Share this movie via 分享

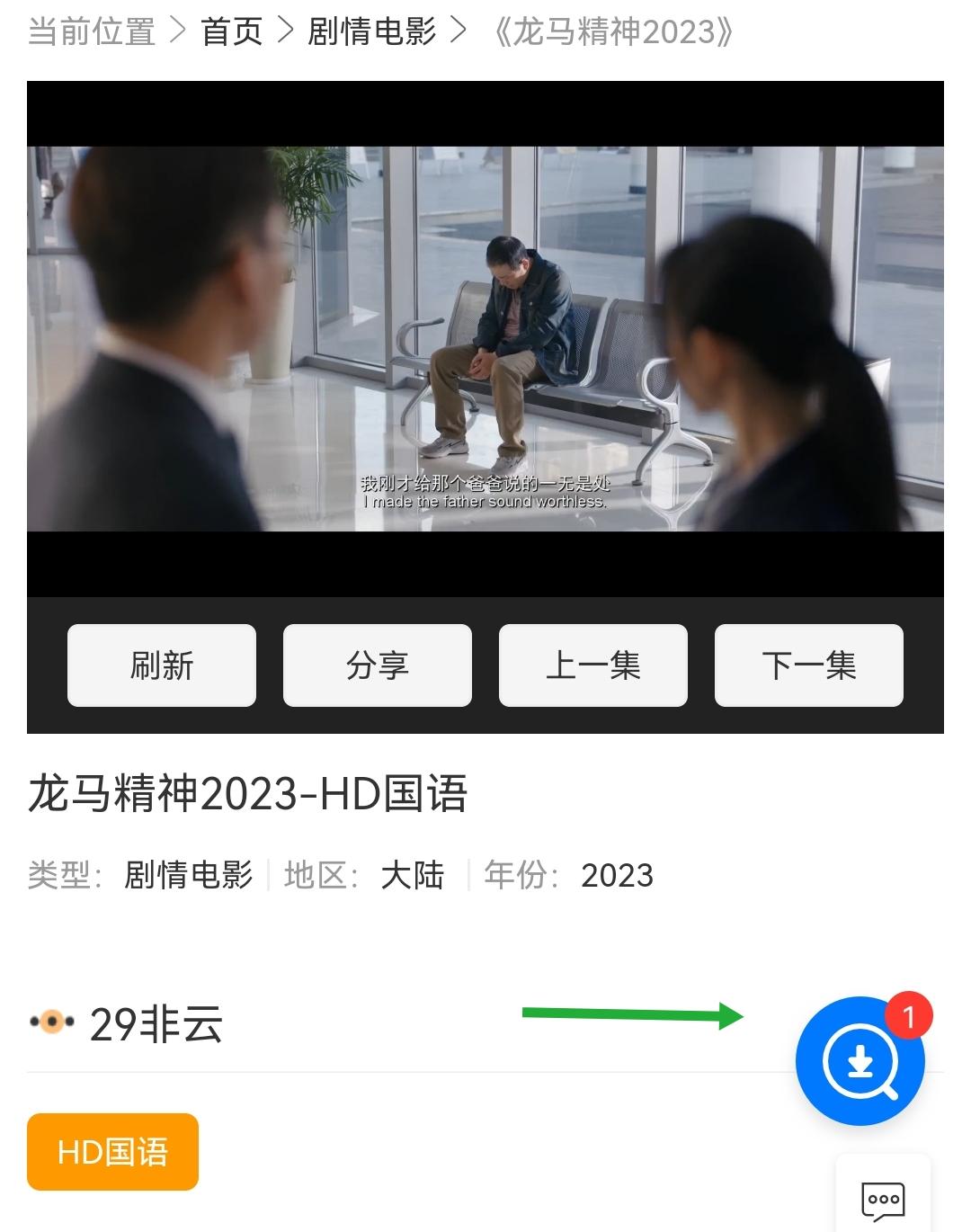pyautogui.click(x=378, y=665)
